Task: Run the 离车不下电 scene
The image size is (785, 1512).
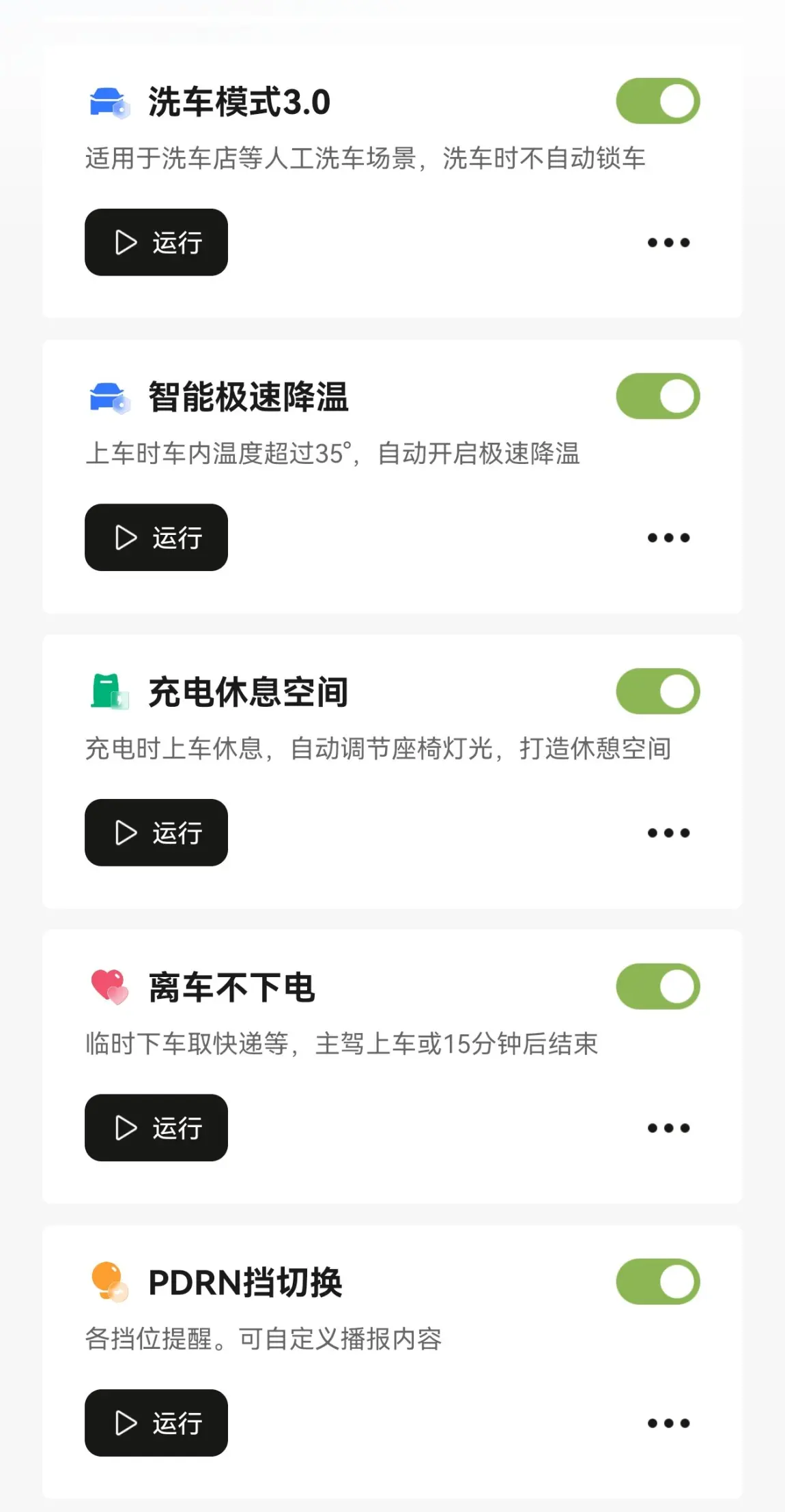Action: (156, 1128)
